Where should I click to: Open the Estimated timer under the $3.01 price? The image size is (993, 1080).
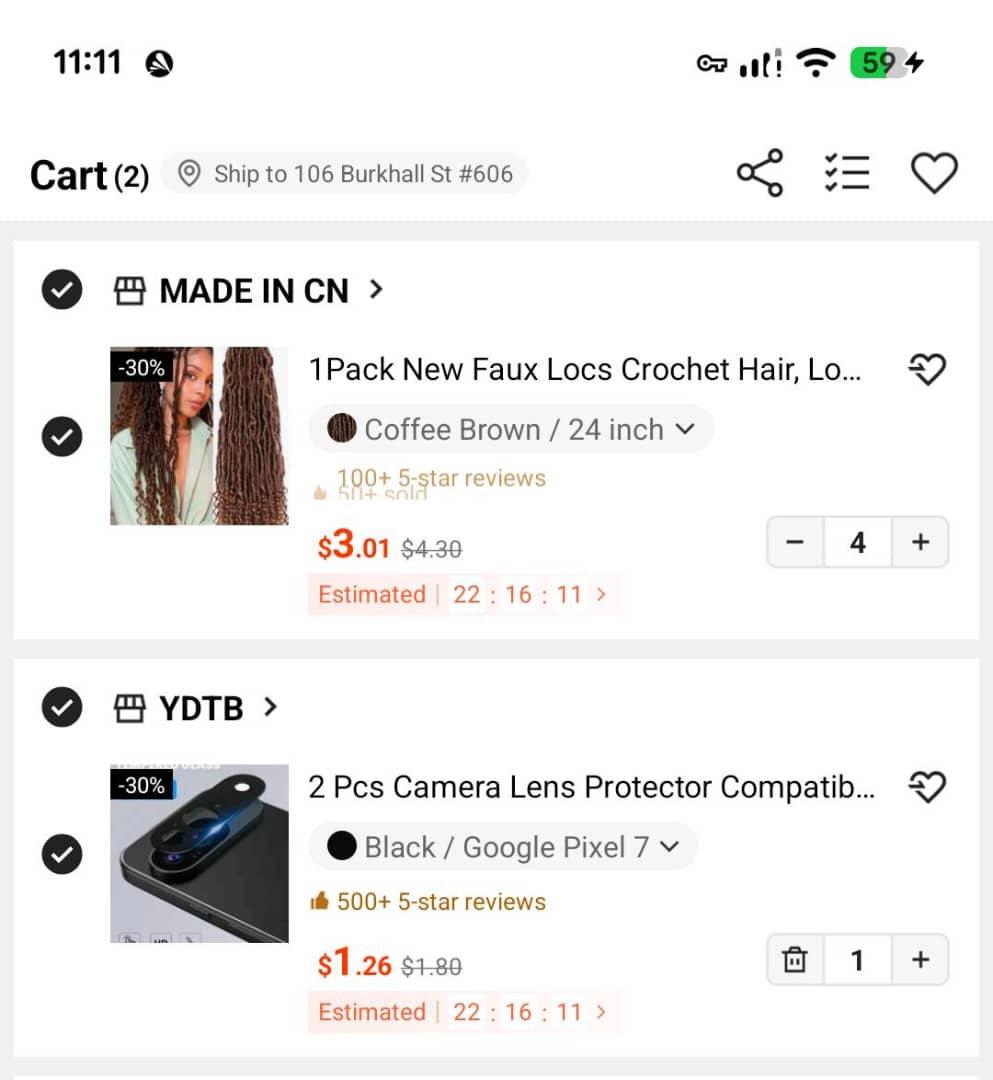coord(463,594)
